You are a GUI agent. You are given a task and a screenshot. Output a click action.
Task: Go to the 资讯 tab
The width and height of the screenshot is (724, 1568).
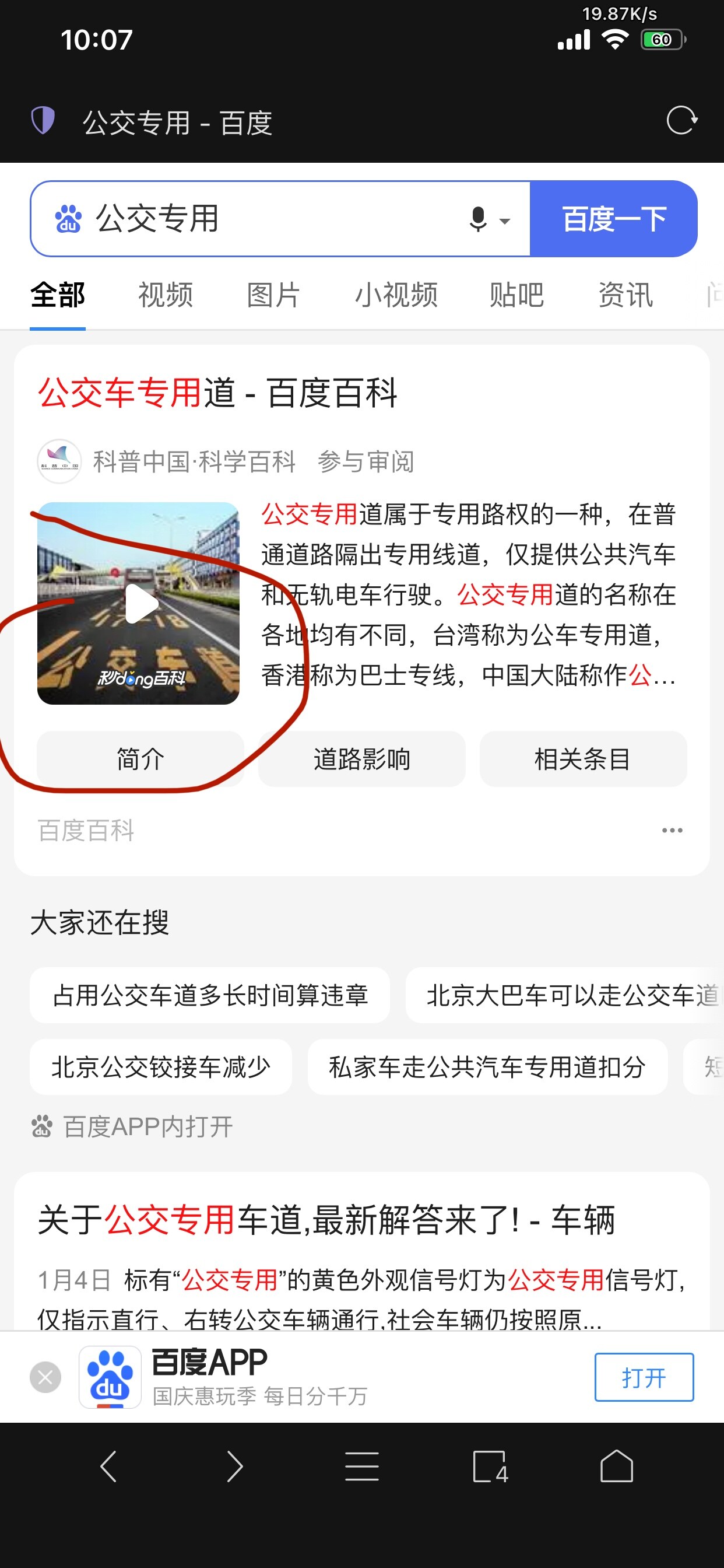pyautogui.click(x=625, y=296)
